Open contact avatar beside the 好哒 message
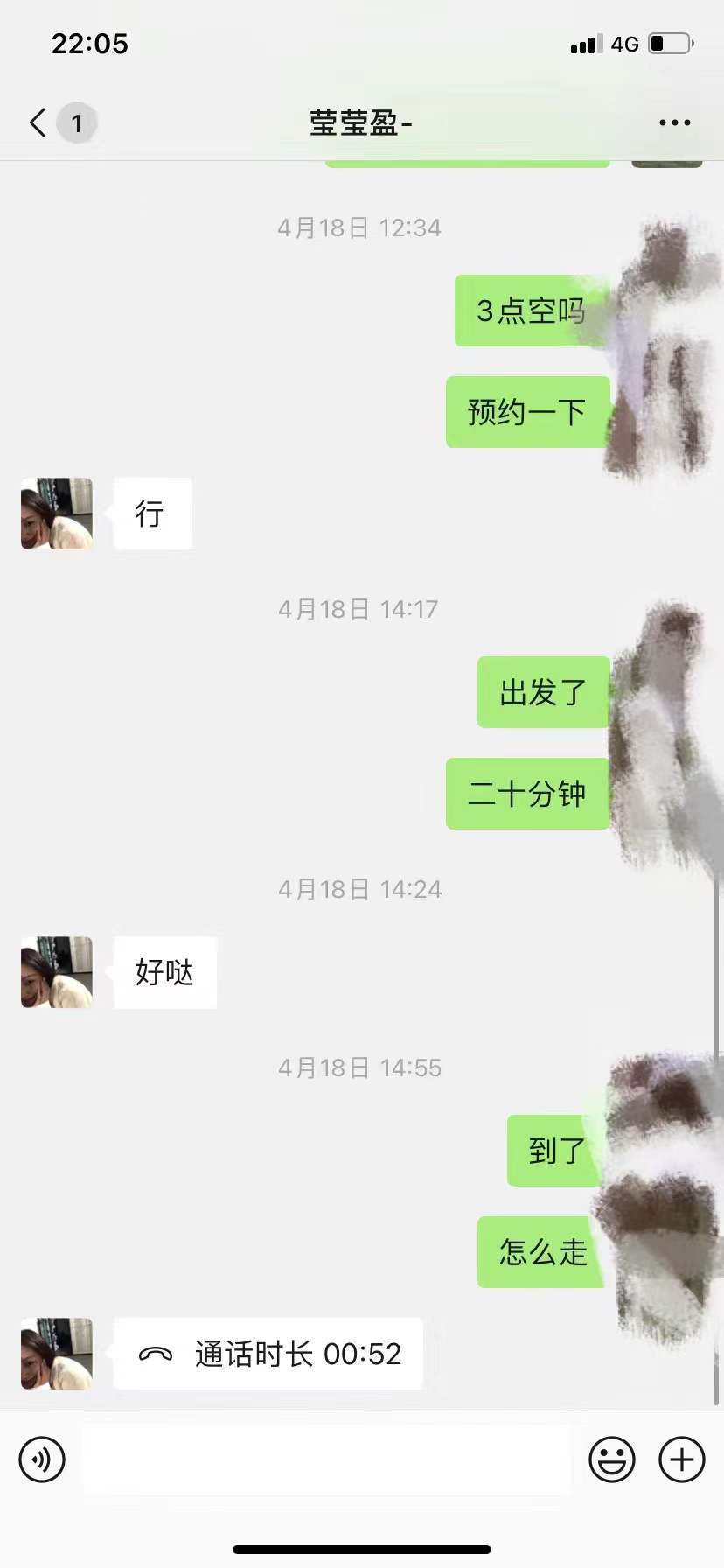 click(x=57, y=972)
